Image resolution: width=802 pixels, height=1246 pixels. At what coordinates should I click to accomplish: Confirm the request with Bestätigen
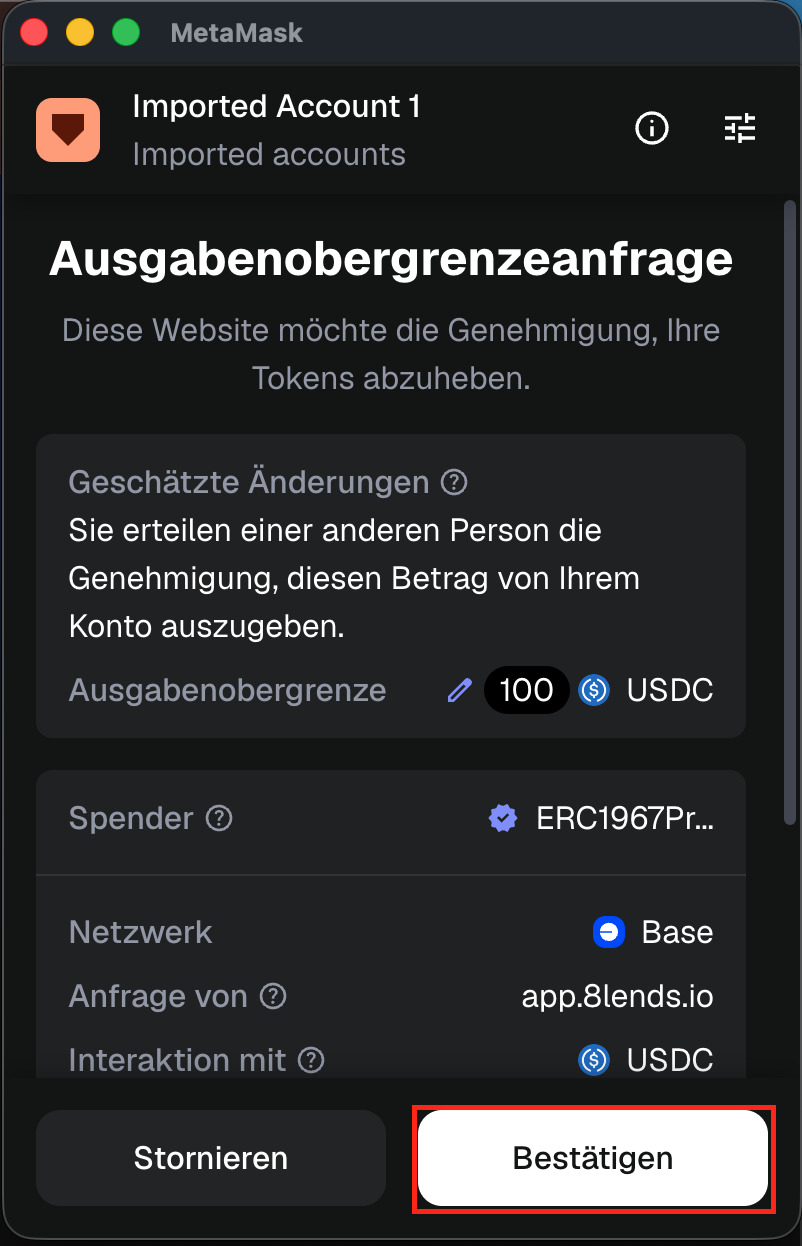[x=592, y=1158]
